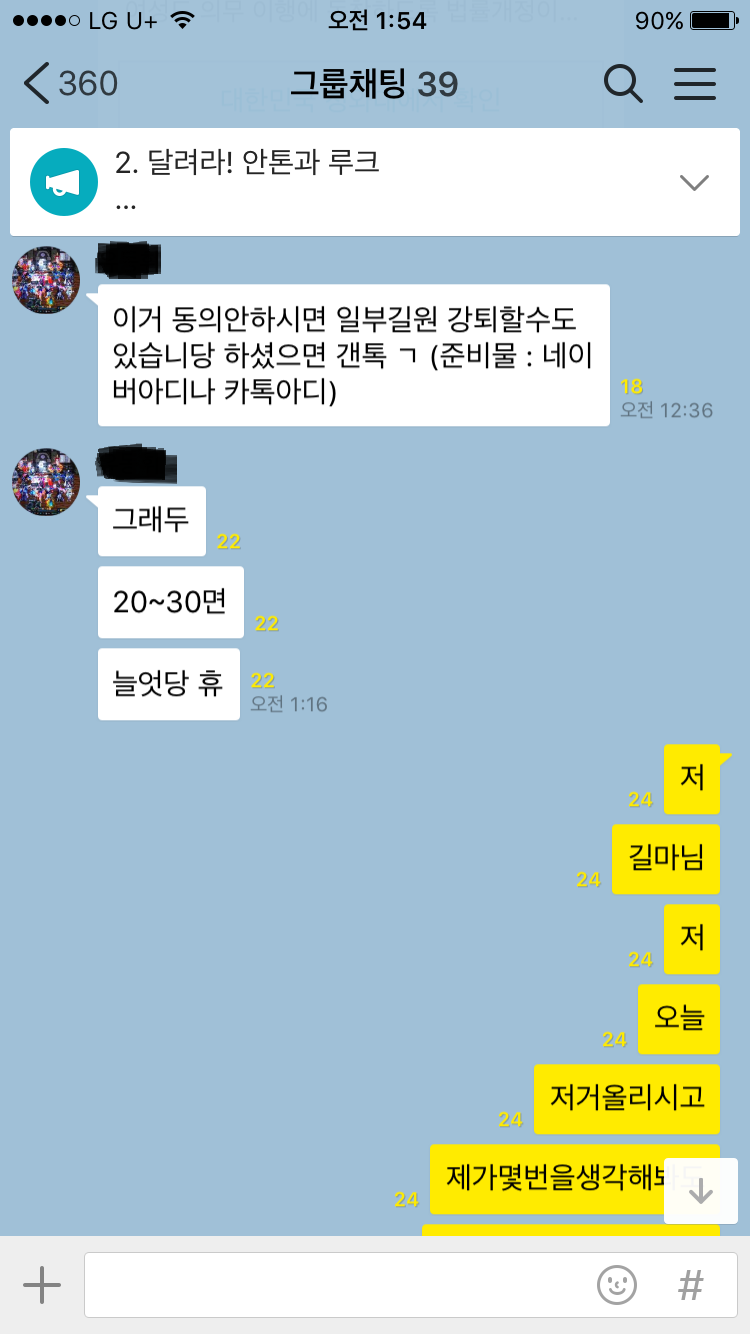Open the emoticon picker

(x=617, y=1285)
